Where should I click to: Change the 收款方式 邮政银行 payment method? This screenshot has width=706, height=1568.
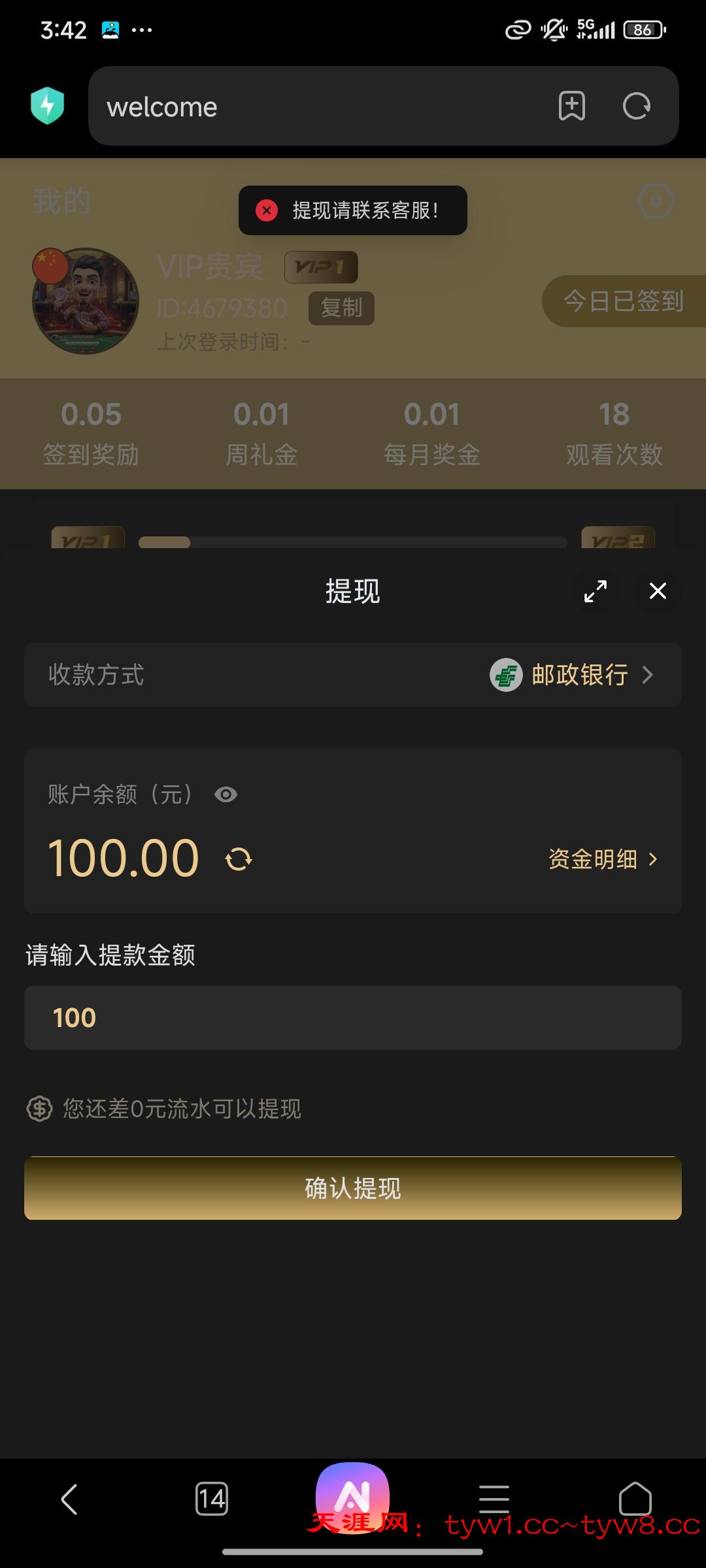coord(572,675)
